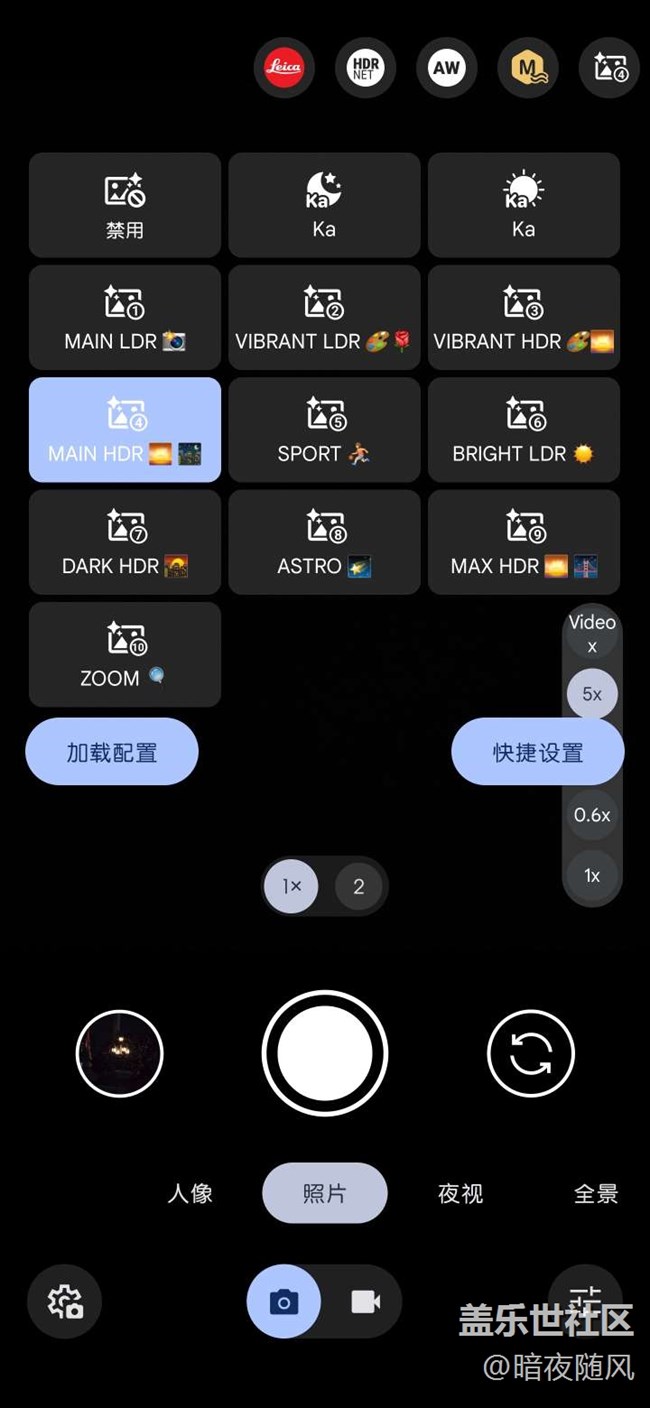Select the 禁用 config tile
The width and height of the screenshot is (650, 1408).
coord(125,205)
